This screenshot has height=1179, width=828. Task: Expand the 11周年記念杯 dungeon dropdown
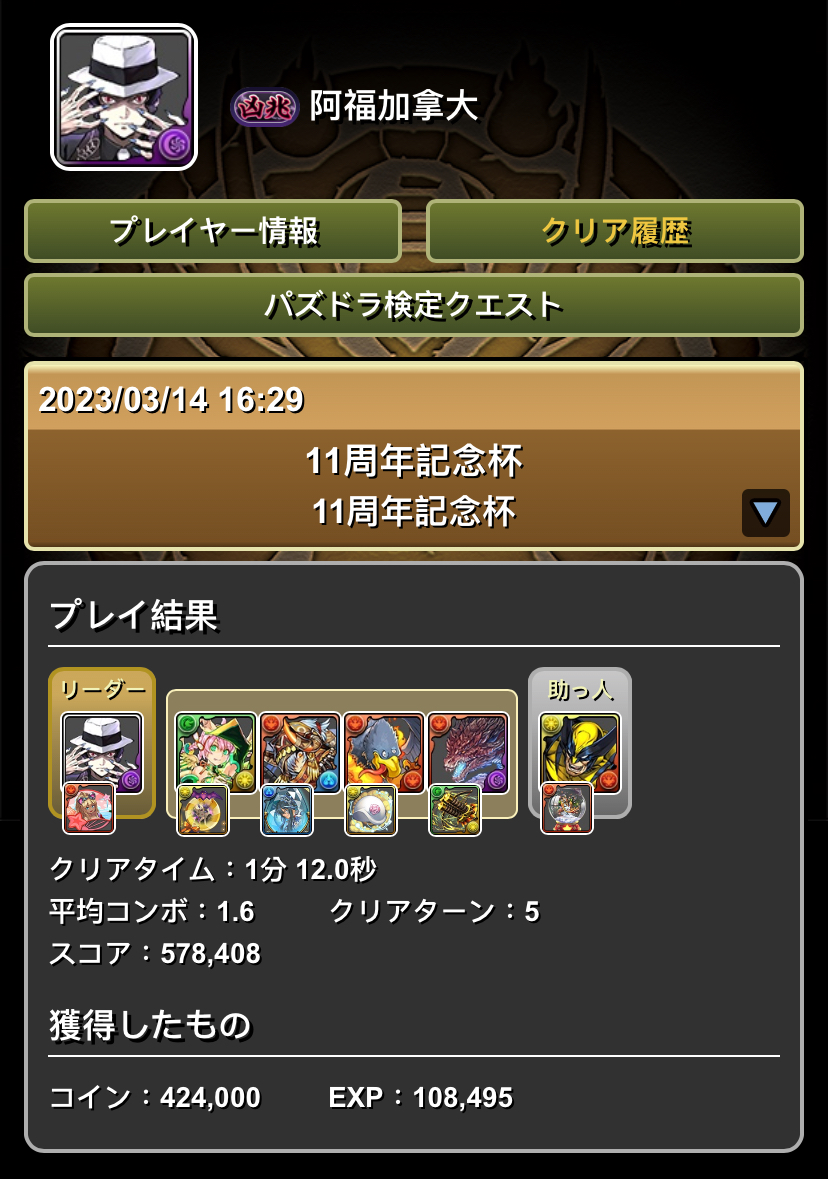click(x=765, y=513)
